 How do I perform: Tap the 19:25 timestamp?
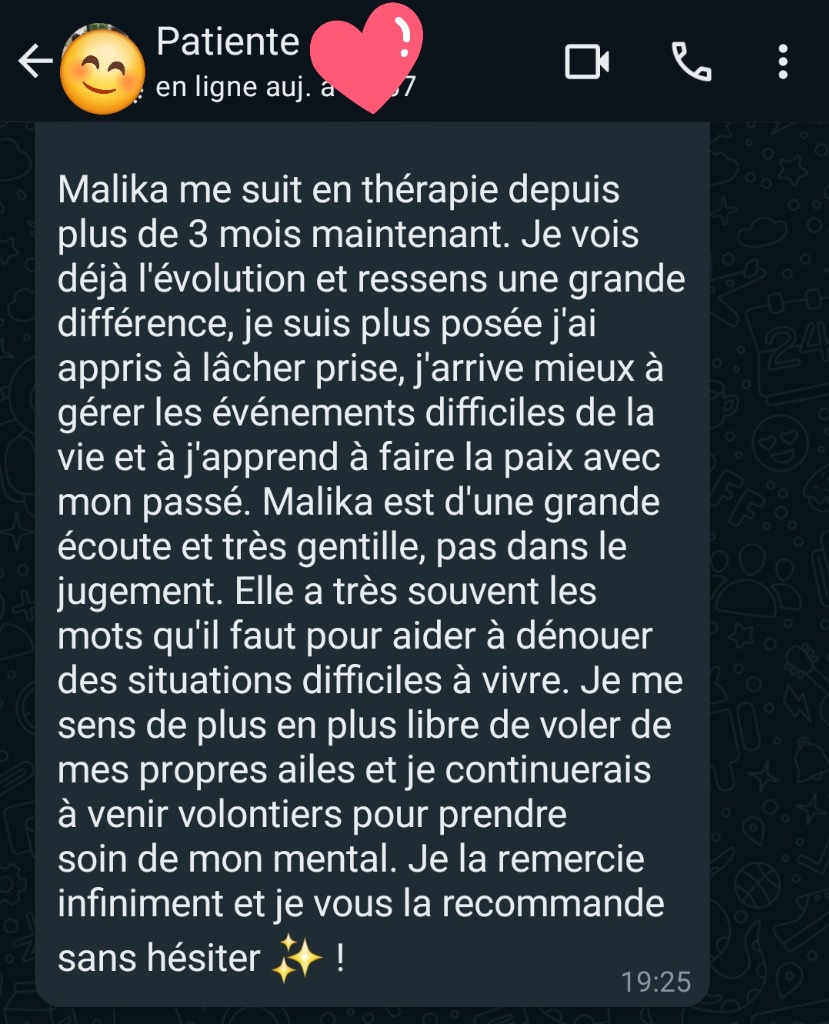pos(656,984)
